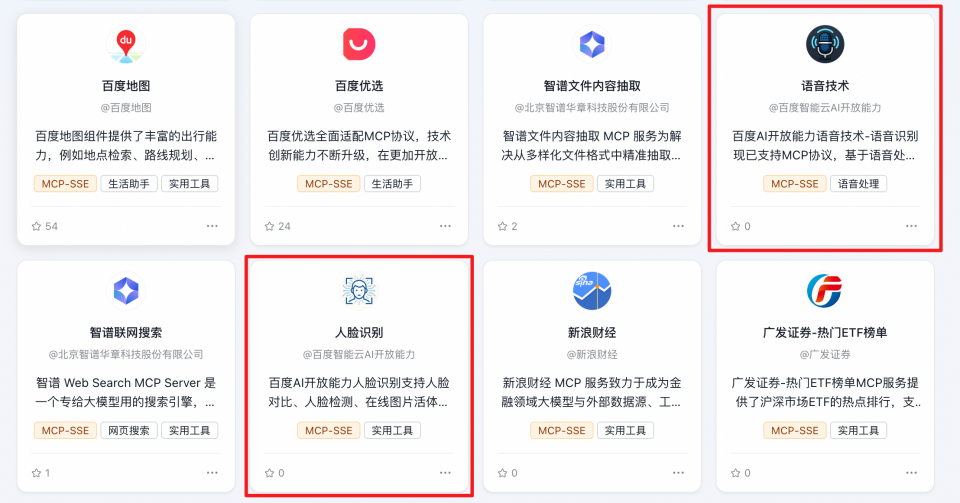Tap the ellipsis menu on 广发证券-热门ETF榜单
The image size is (960, 503).
pyautogui.click(x=911, y=473)
